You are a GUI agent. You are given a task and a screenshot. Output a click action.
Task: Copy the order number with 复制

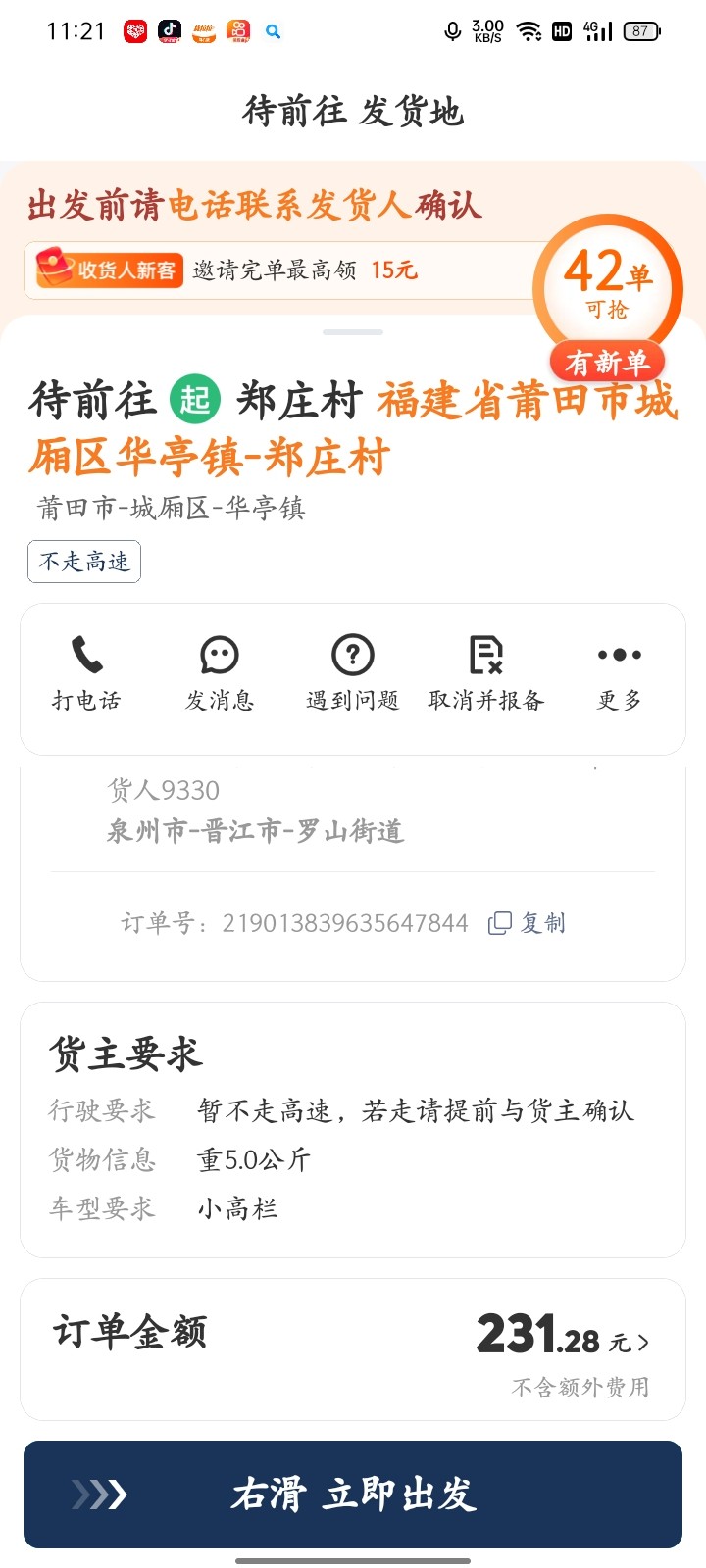528,923
